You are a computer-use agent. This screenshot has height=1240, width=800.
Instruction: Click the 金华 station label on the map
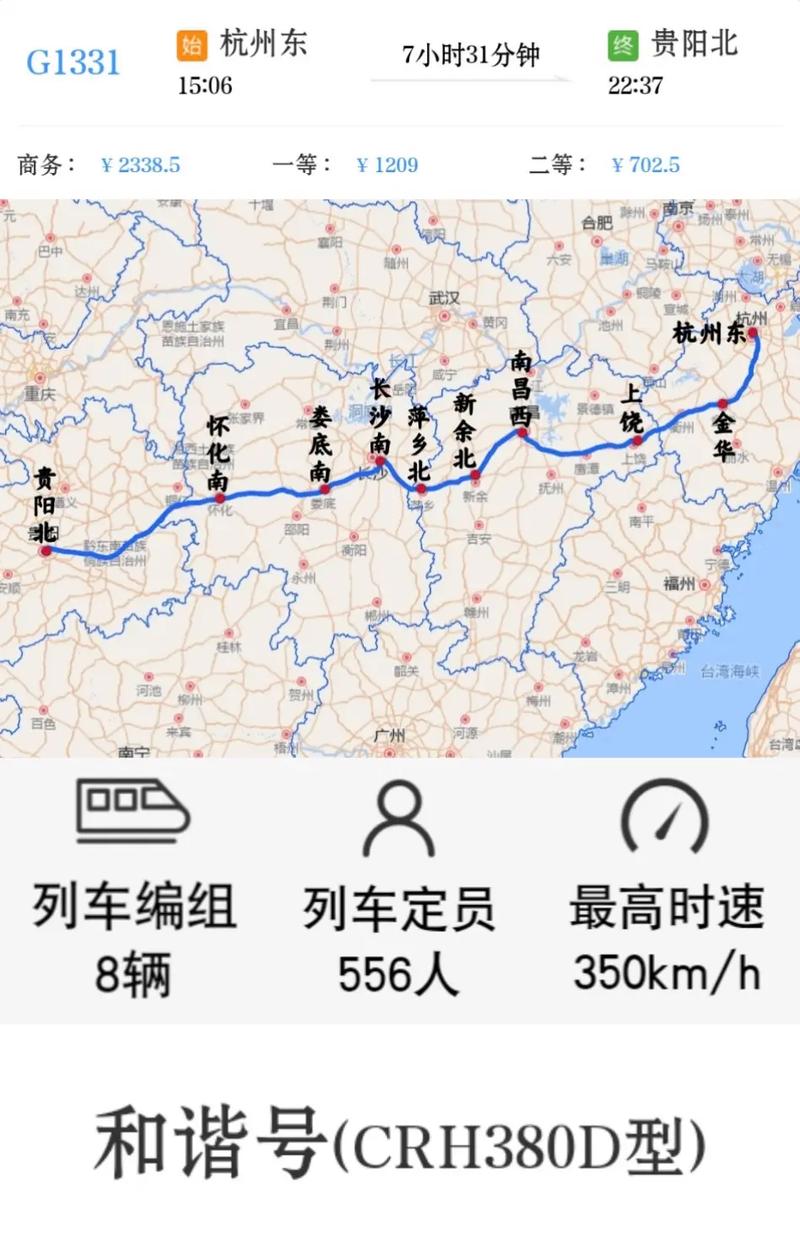[x=723, y=438]
